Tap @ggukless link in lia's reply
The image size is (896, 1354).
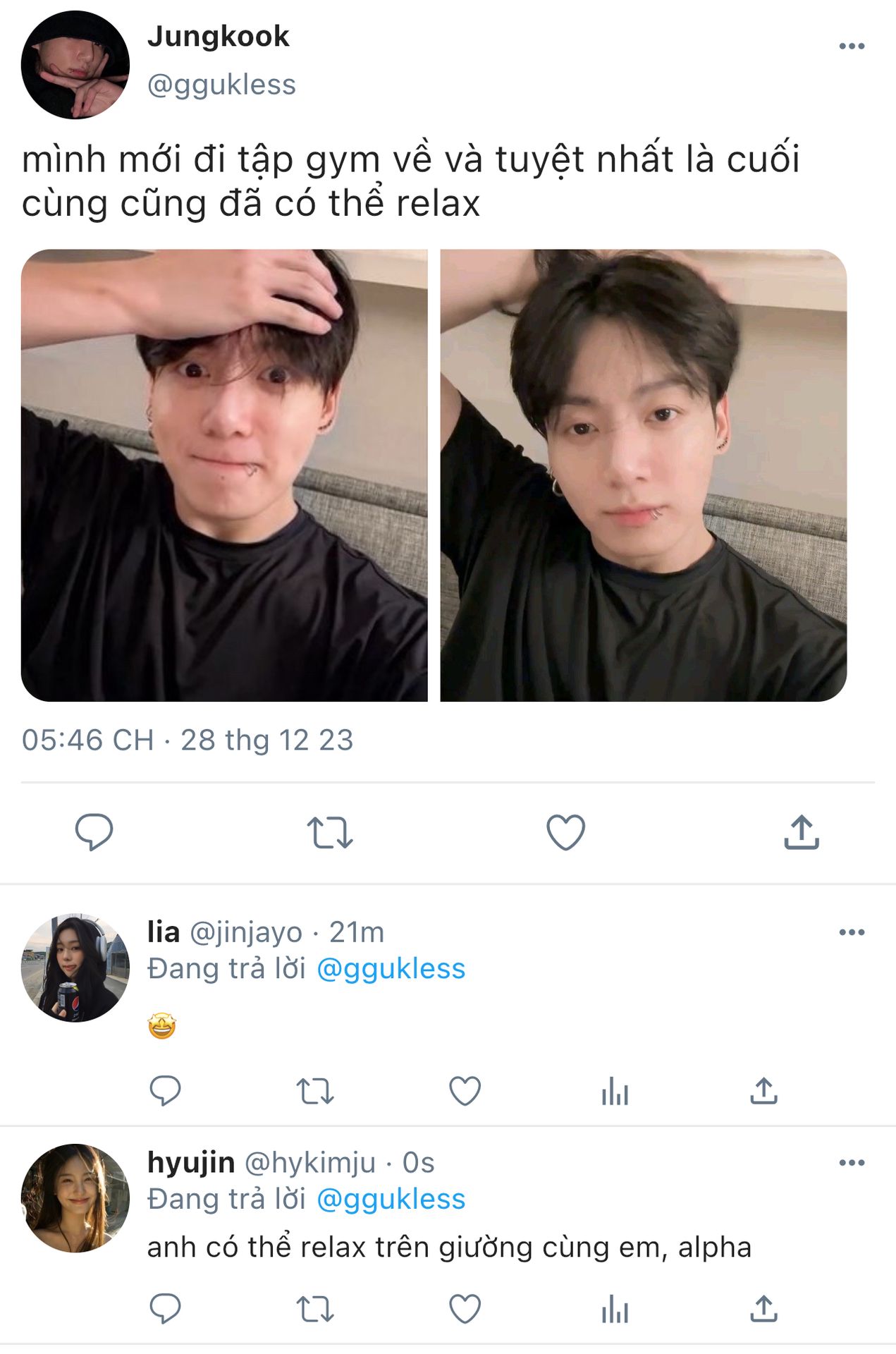click(391, 969)
